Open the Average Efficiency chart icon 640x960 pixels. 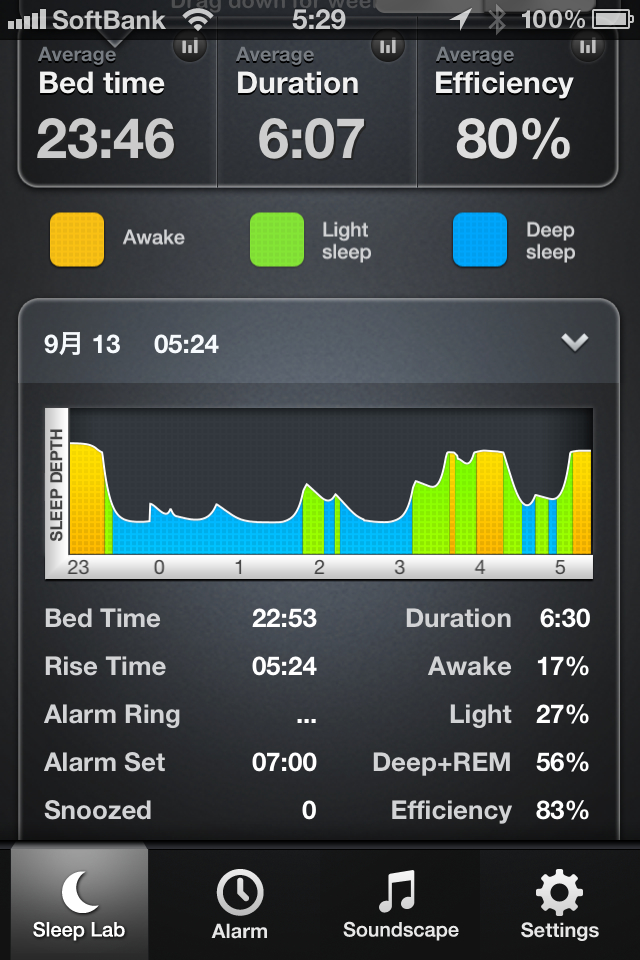[x=587, y=47]
